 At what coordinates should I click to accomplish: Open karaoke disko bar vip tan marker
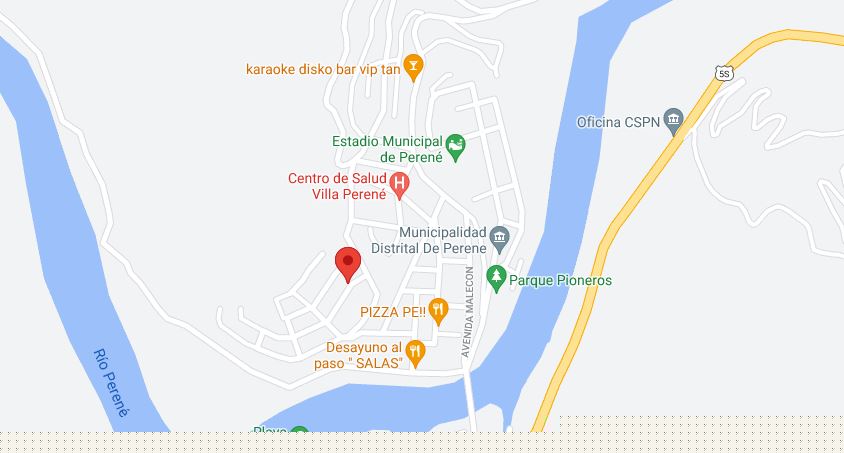413,67
